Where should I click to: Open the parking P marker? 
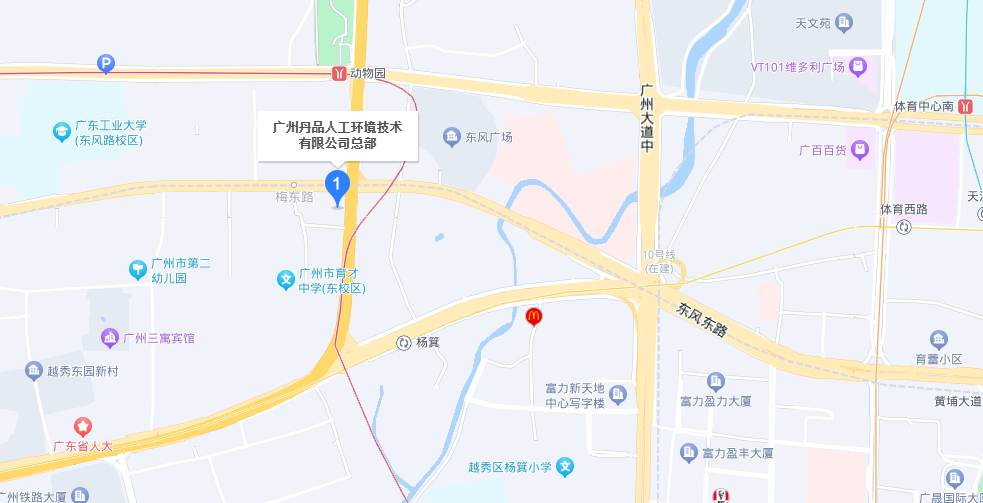(x=105, y=64)
